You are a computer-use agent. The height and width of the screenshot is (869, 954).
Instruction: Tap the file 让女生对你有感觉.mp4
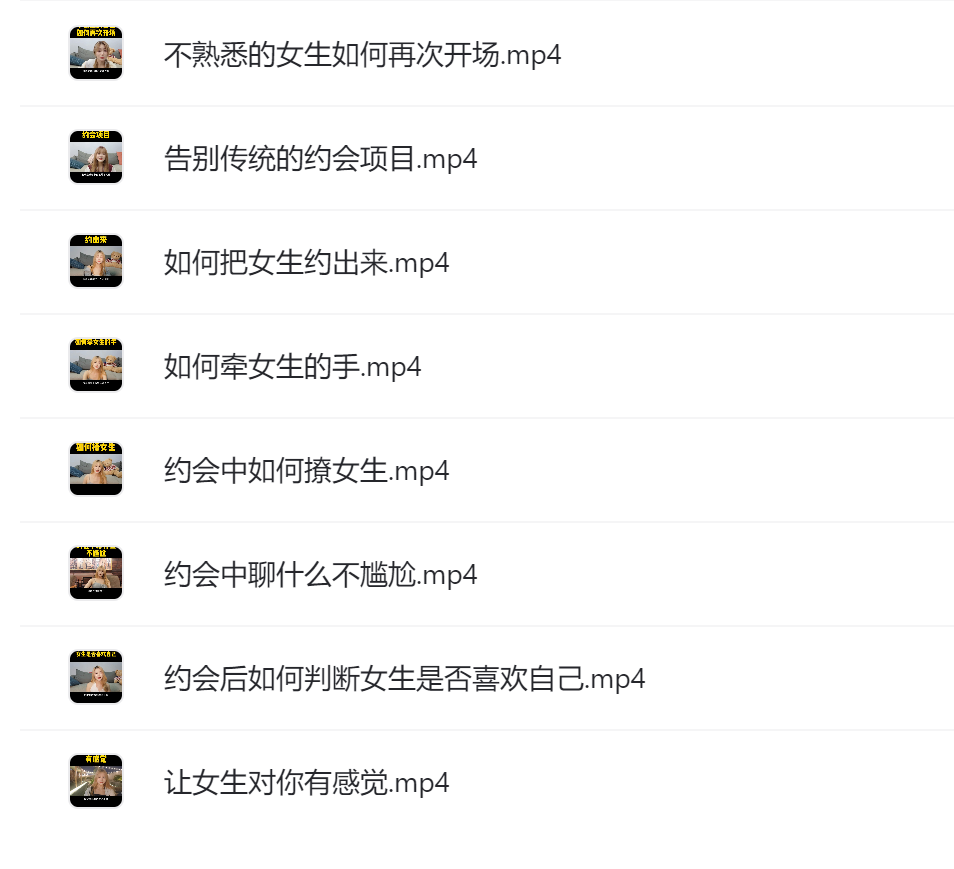pos(306,782)
